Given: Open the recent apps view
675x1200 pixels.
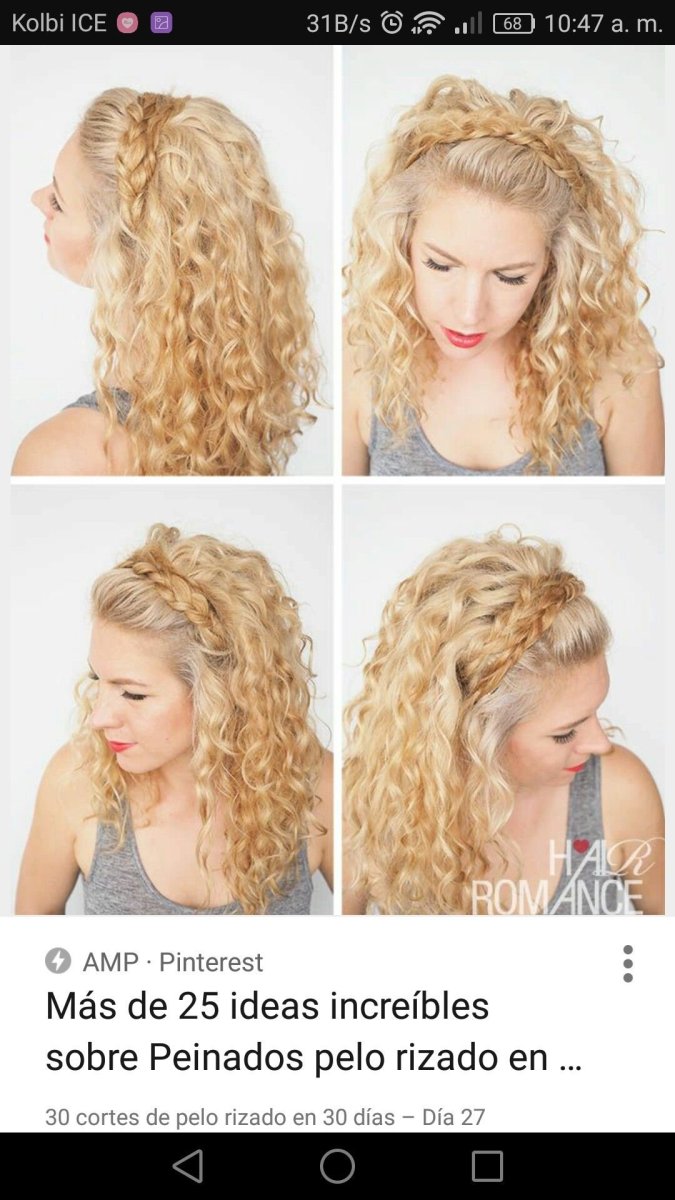Looking at the screenshot, I should click(487, 1166).
